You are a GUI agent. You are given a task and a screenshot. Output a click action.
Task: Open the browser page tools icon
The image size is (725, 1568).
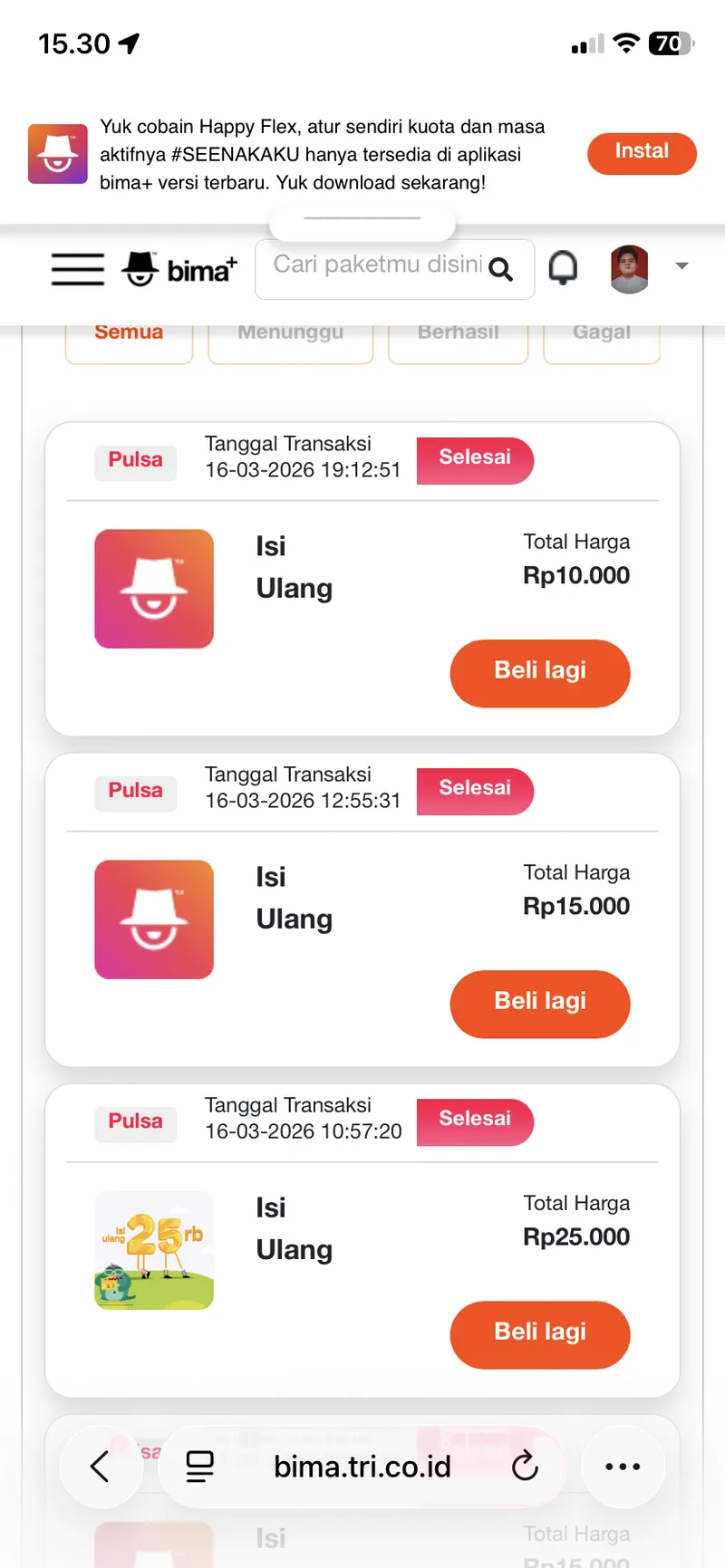200,1466
